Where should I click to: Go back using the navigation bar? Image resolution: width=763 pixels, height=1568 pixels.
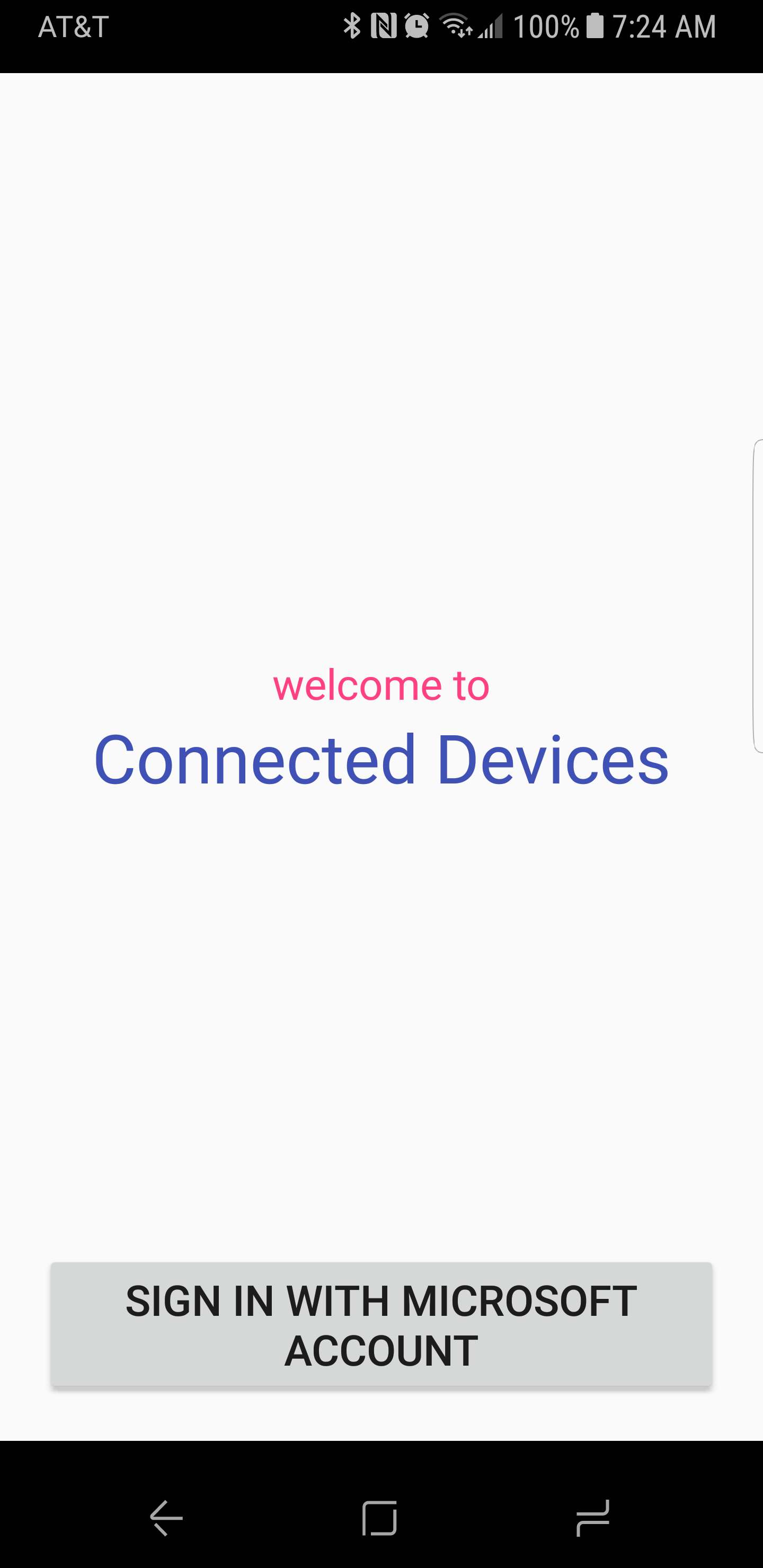pyautogui.click(x=166, y=1518)
